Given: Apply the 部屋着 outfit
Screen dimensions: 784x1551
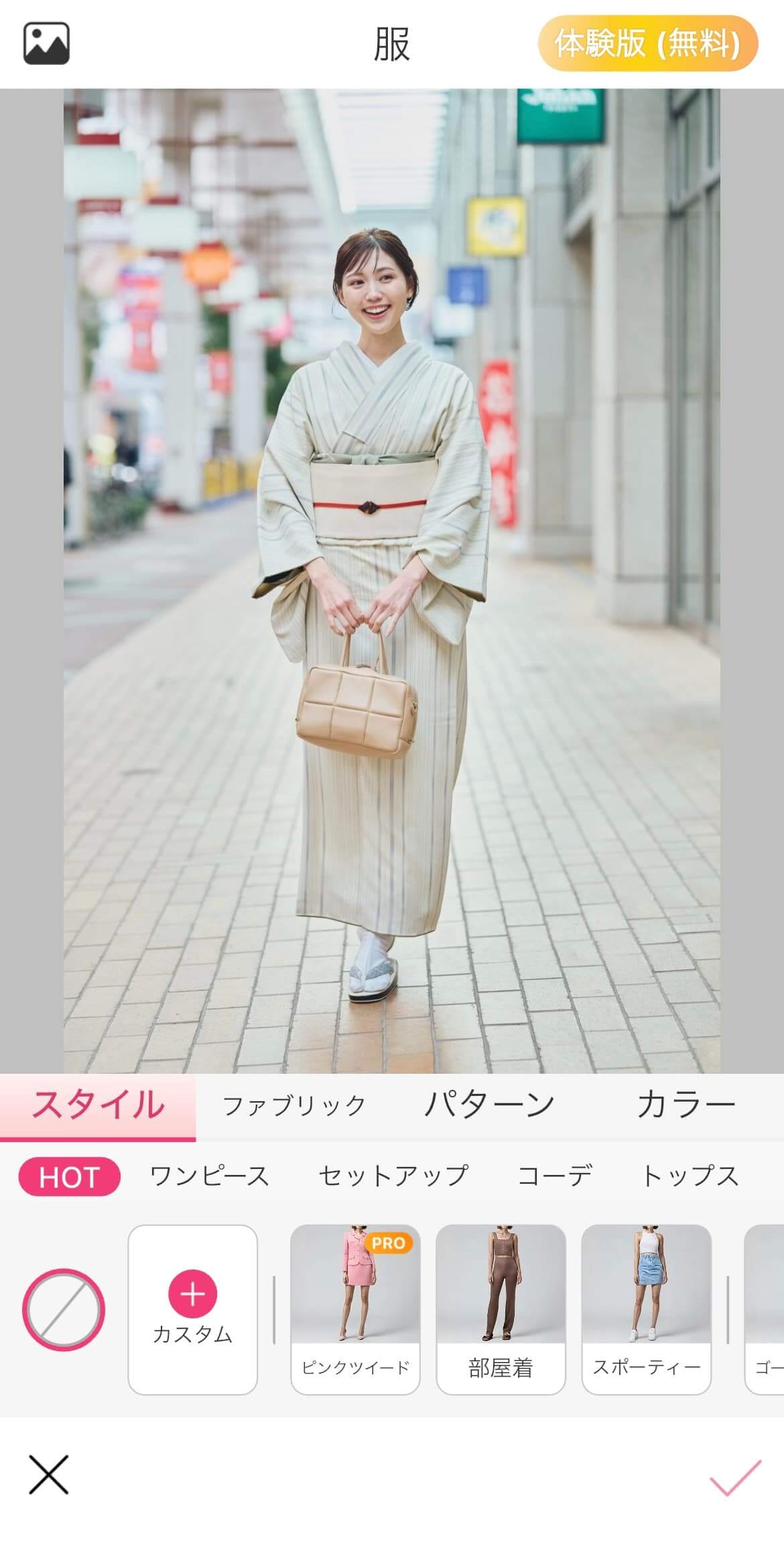Looking at the screenshot, I should [501, 1309].
